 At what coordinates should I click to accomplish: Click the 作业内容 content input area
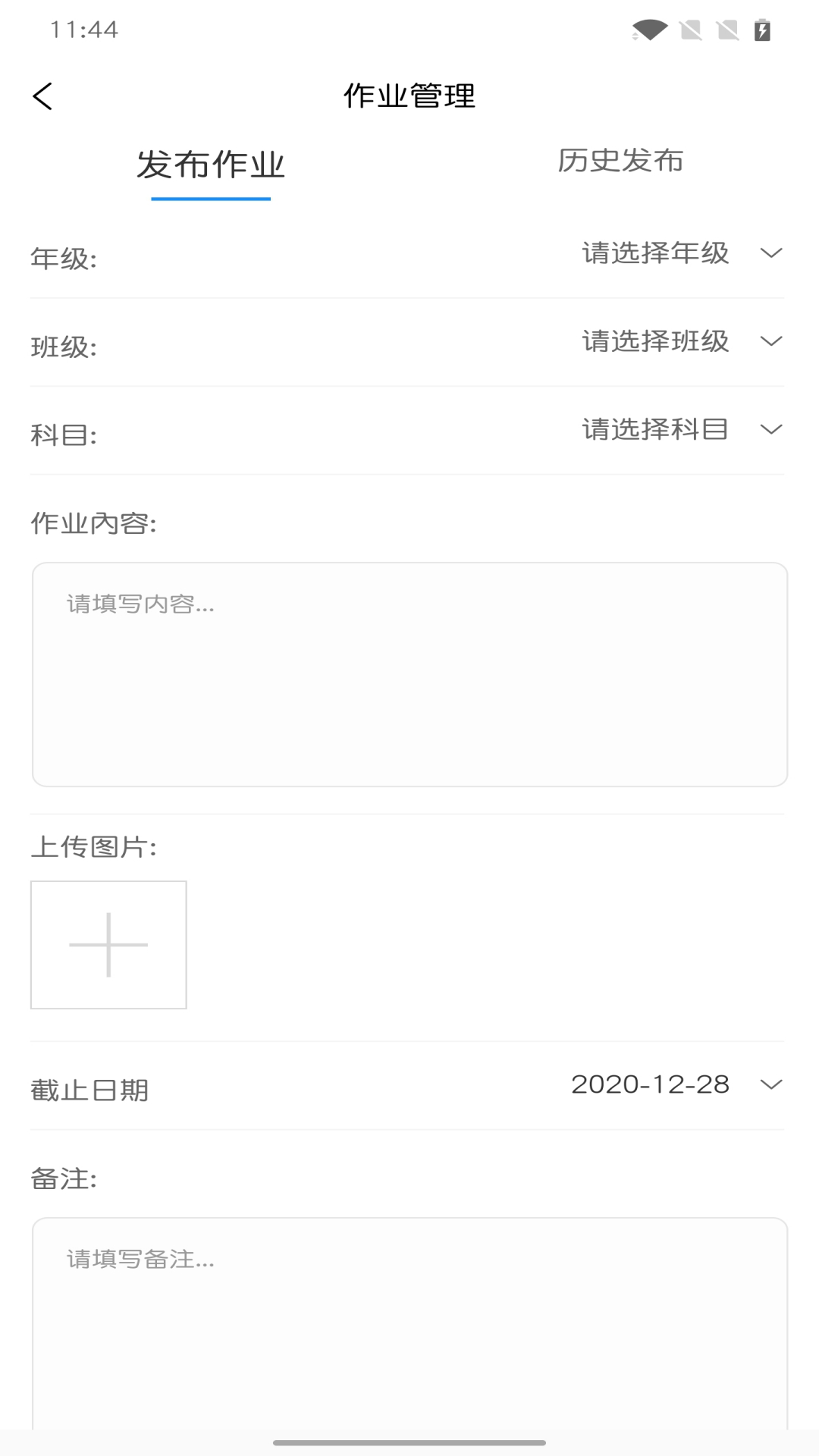(409, 673)
